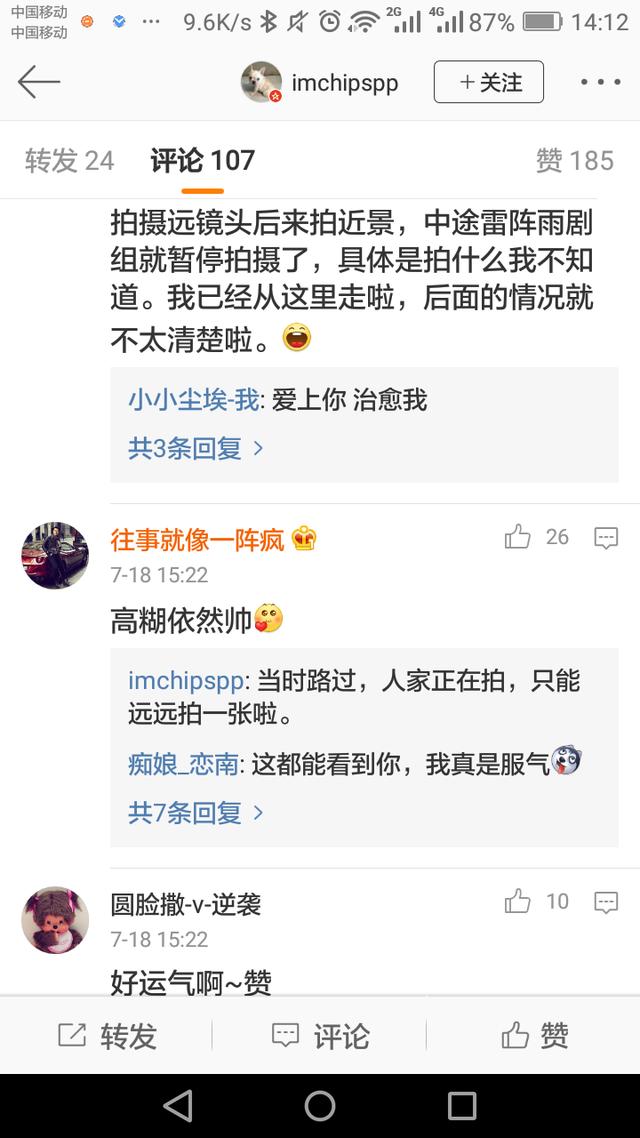Reply to 圆脸撒-v-逆袭's comment
This screenshot has height=1138, width=640.
[606, 902]
